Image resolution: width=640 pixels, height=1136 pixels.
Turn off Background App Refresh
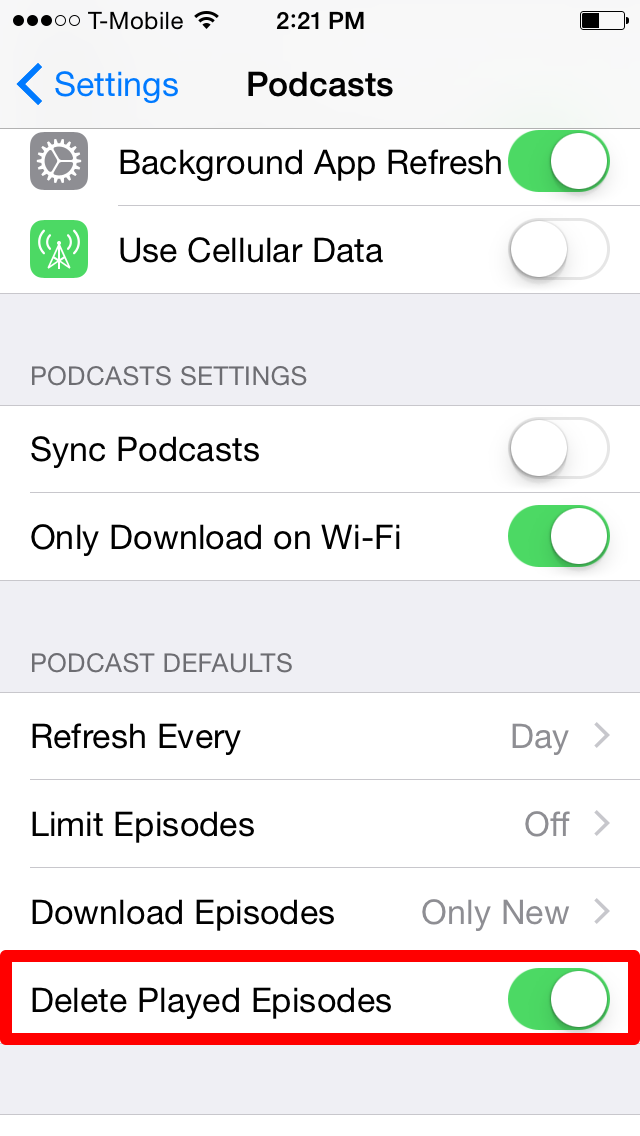(x=558, y=162)
